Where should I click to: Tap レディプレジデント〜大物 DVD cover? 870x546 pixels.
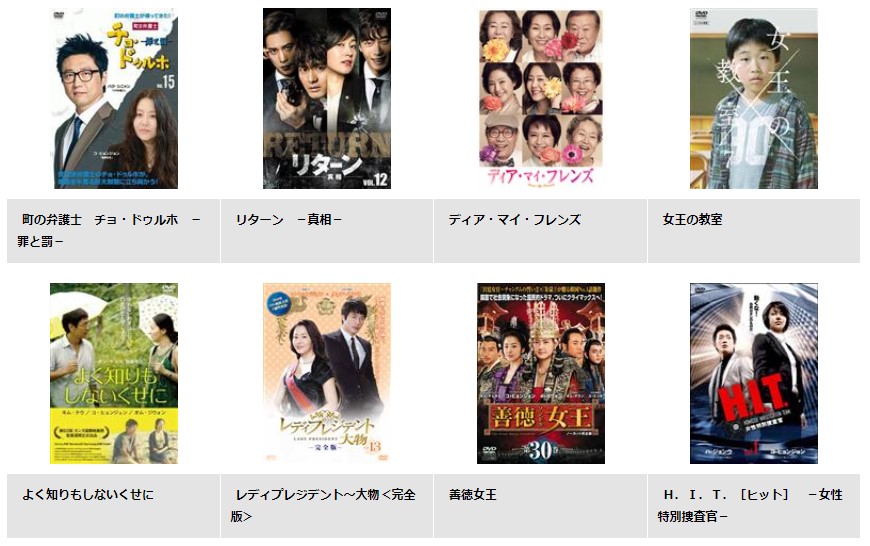327,373
